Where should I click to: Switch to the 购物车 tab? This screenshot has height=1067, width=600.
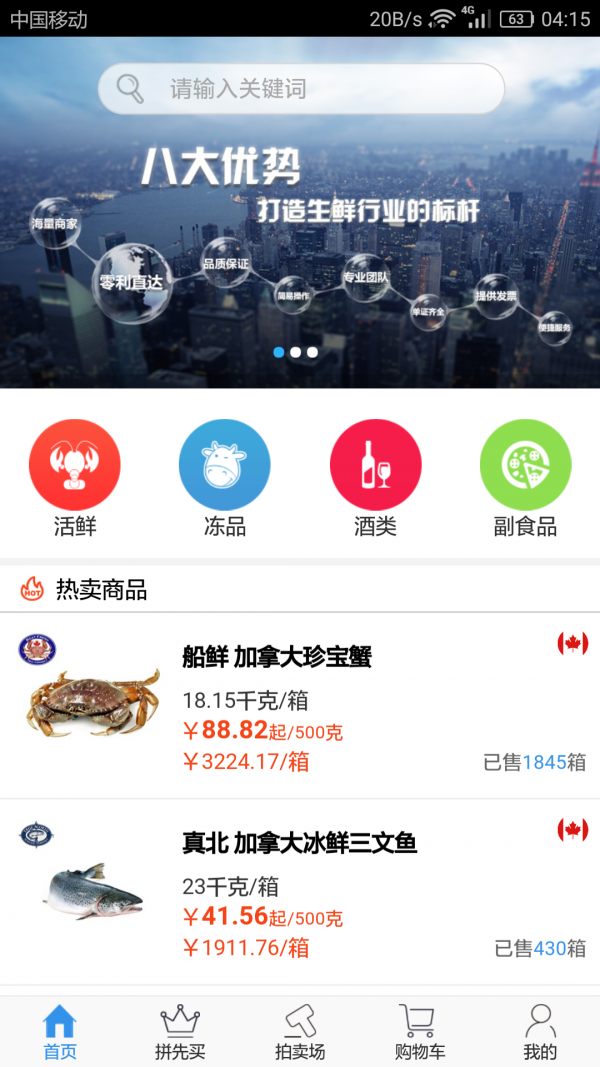[x=420, y=1032]
